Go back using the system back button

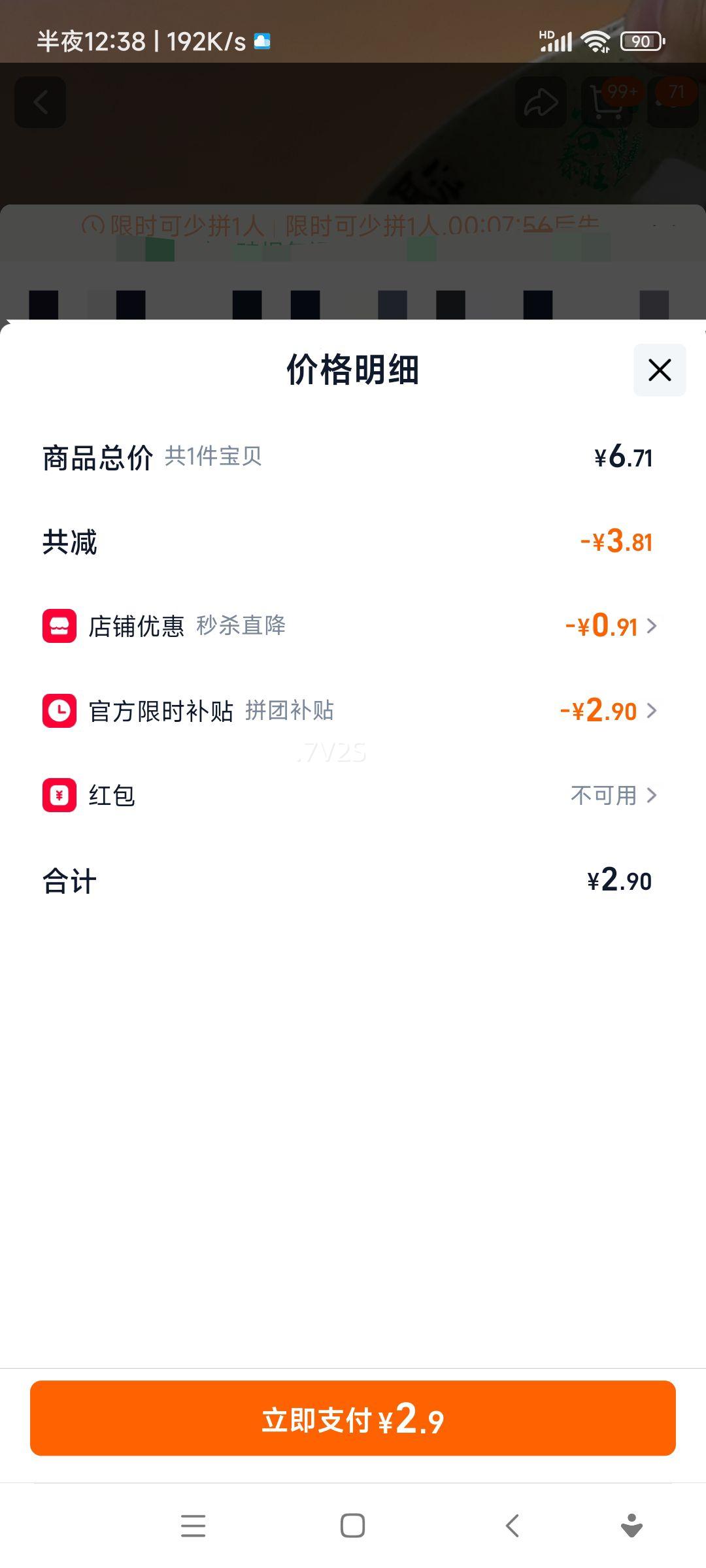click(x=513, y=1526)
